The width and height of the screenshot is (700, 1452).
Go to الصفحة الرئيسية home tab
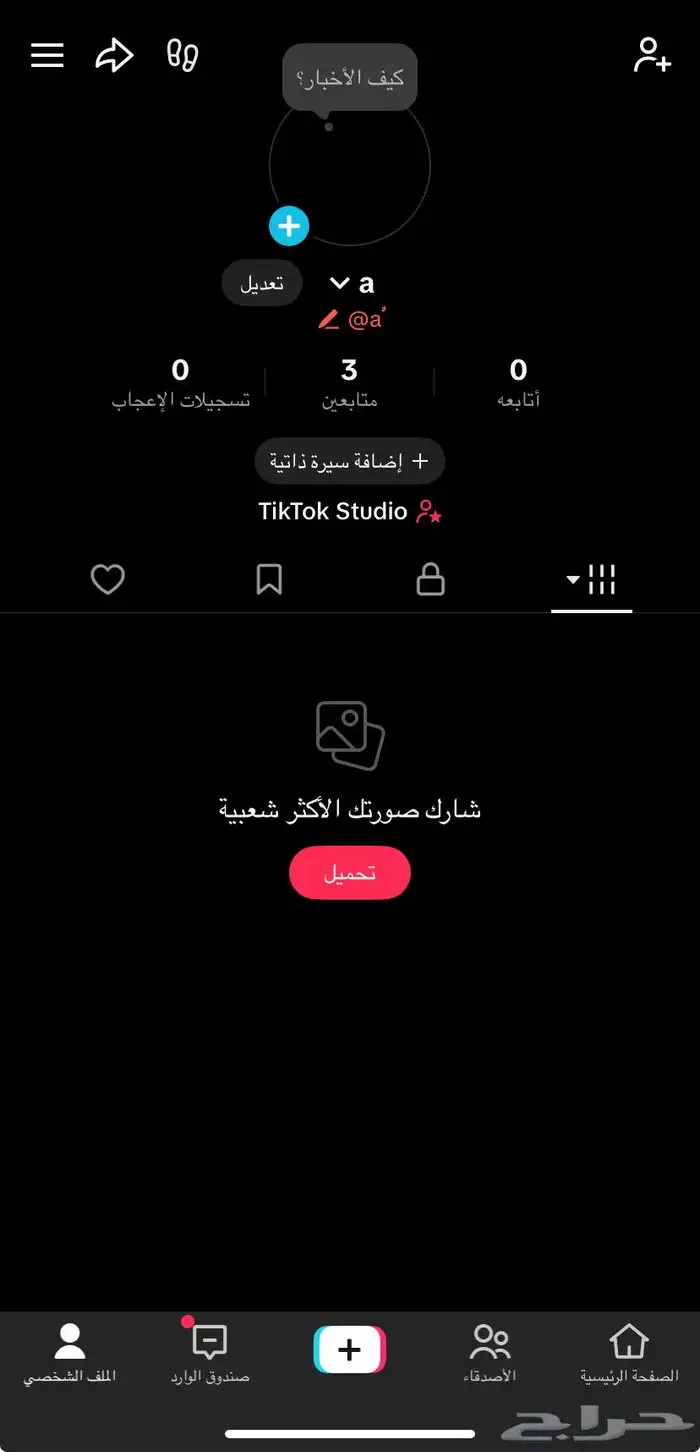629,1353
